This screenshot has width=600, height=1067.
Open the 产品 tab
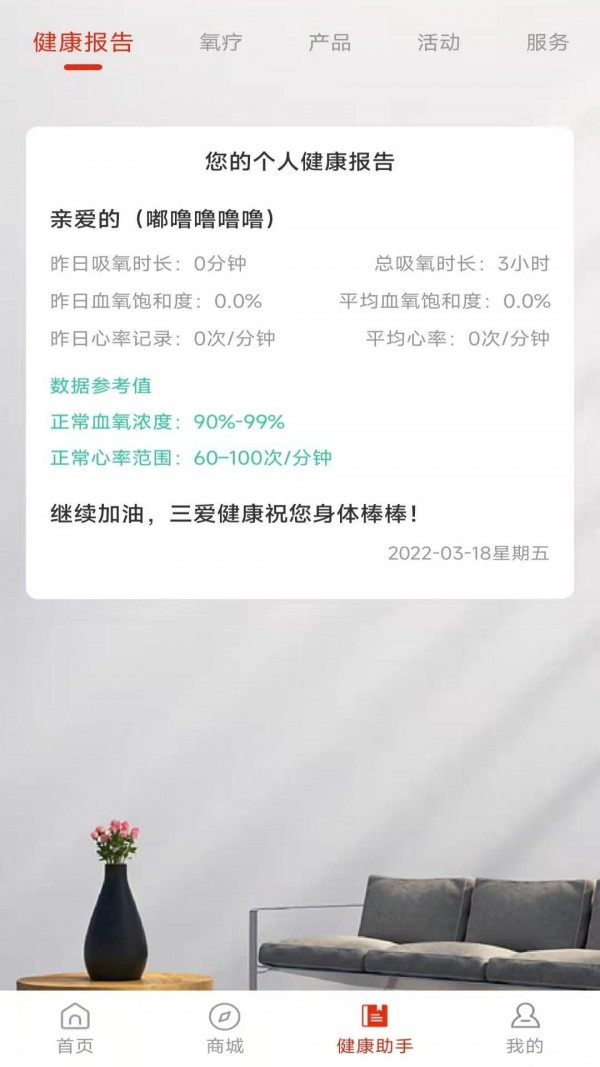329,43
